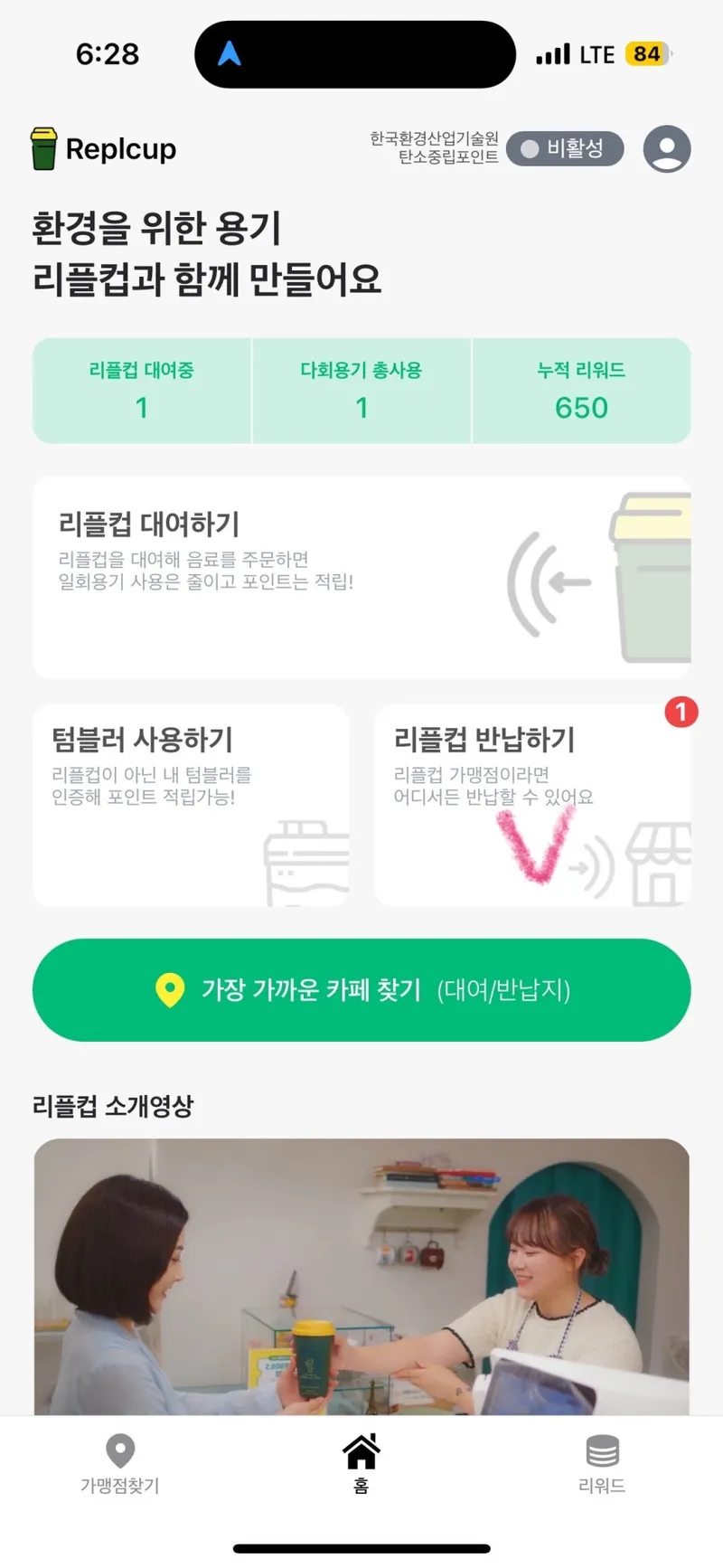Play the 리플컵 소개영상 video
723x1568 pixels.
point(361,1275)
